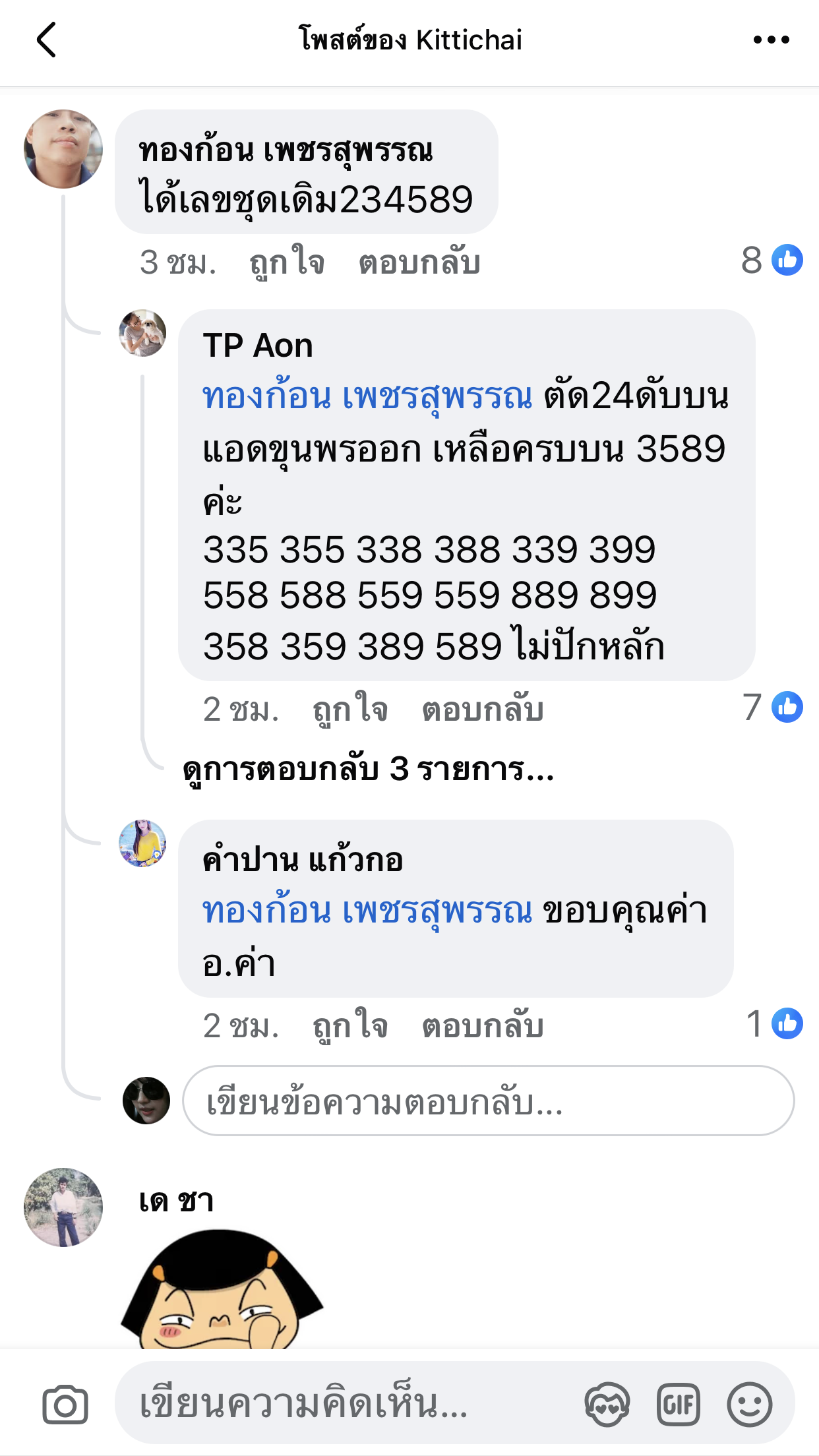819x1456 pixels.
Task: Reply to TP Aon's comment
Action: pyautogui.click(x=483, y=710)
